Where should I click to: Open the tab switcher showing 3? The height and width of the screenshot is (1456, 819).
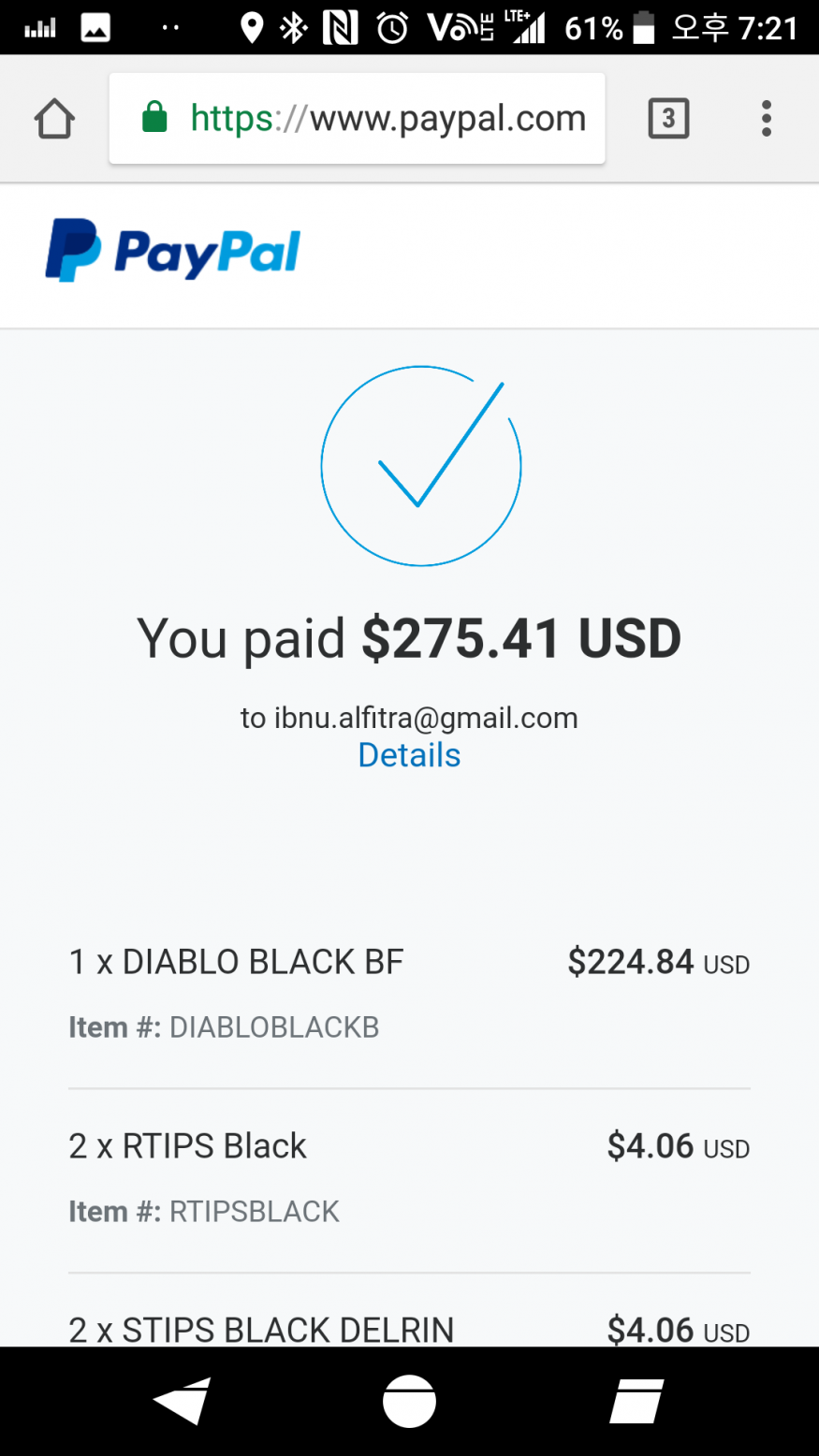click(668, 119)
